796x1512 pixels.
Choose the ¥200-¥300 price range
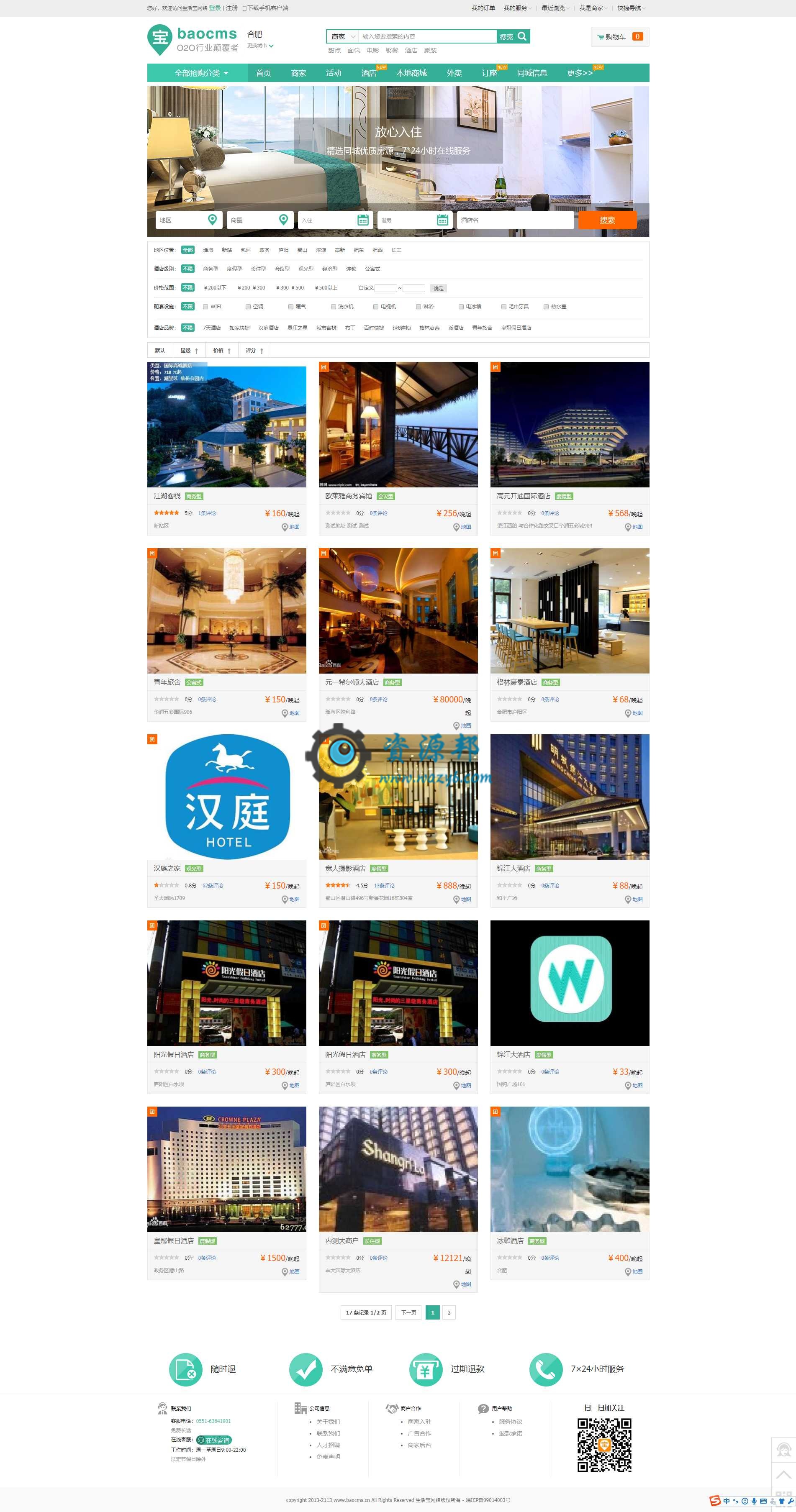251,287
